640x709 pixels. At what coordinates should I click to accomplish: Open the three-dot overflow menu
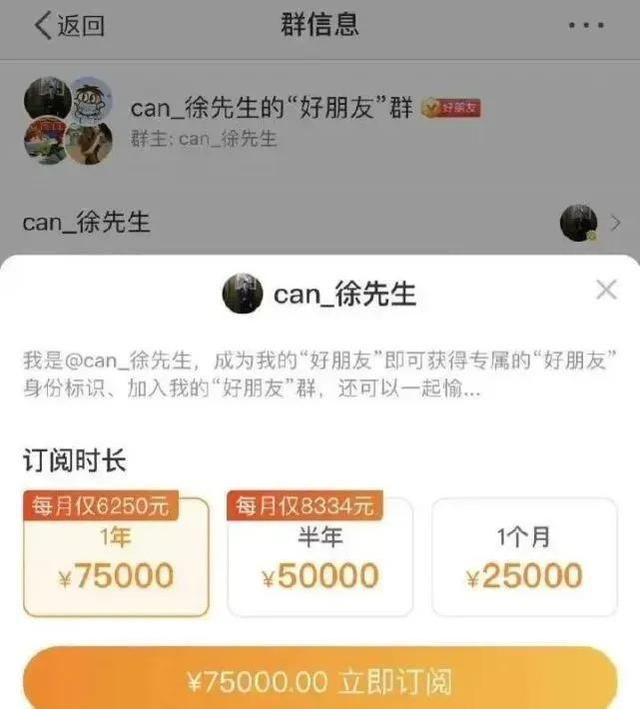(586, 26)
